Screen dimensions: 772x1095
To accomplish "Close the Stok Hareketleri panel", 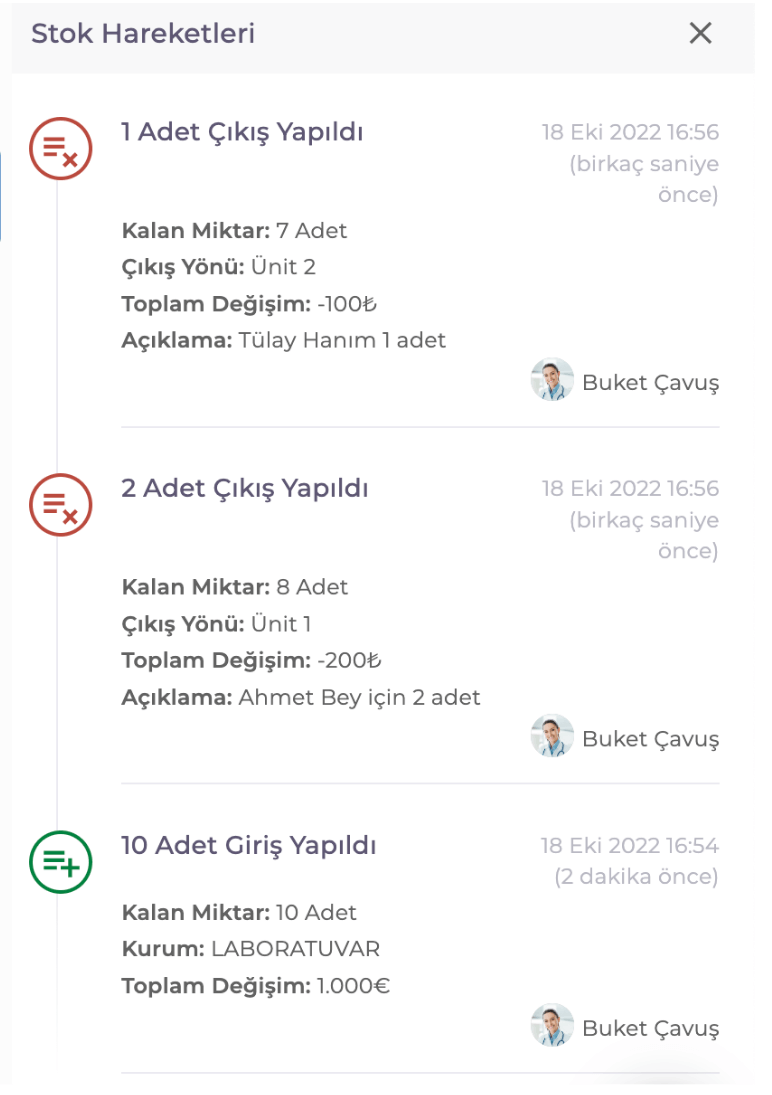I will 701,33.
